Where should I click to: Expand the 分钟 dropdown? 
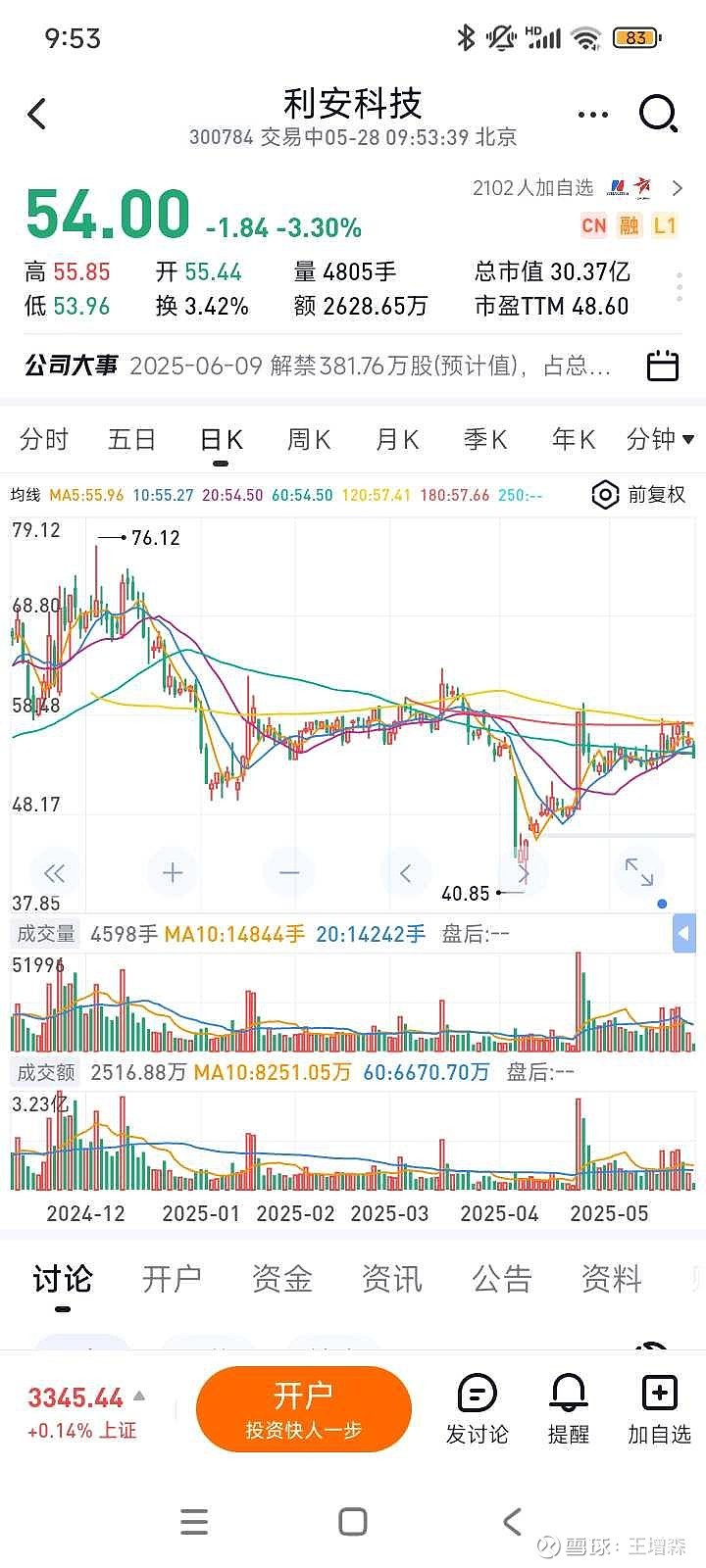tap(661, 439)
